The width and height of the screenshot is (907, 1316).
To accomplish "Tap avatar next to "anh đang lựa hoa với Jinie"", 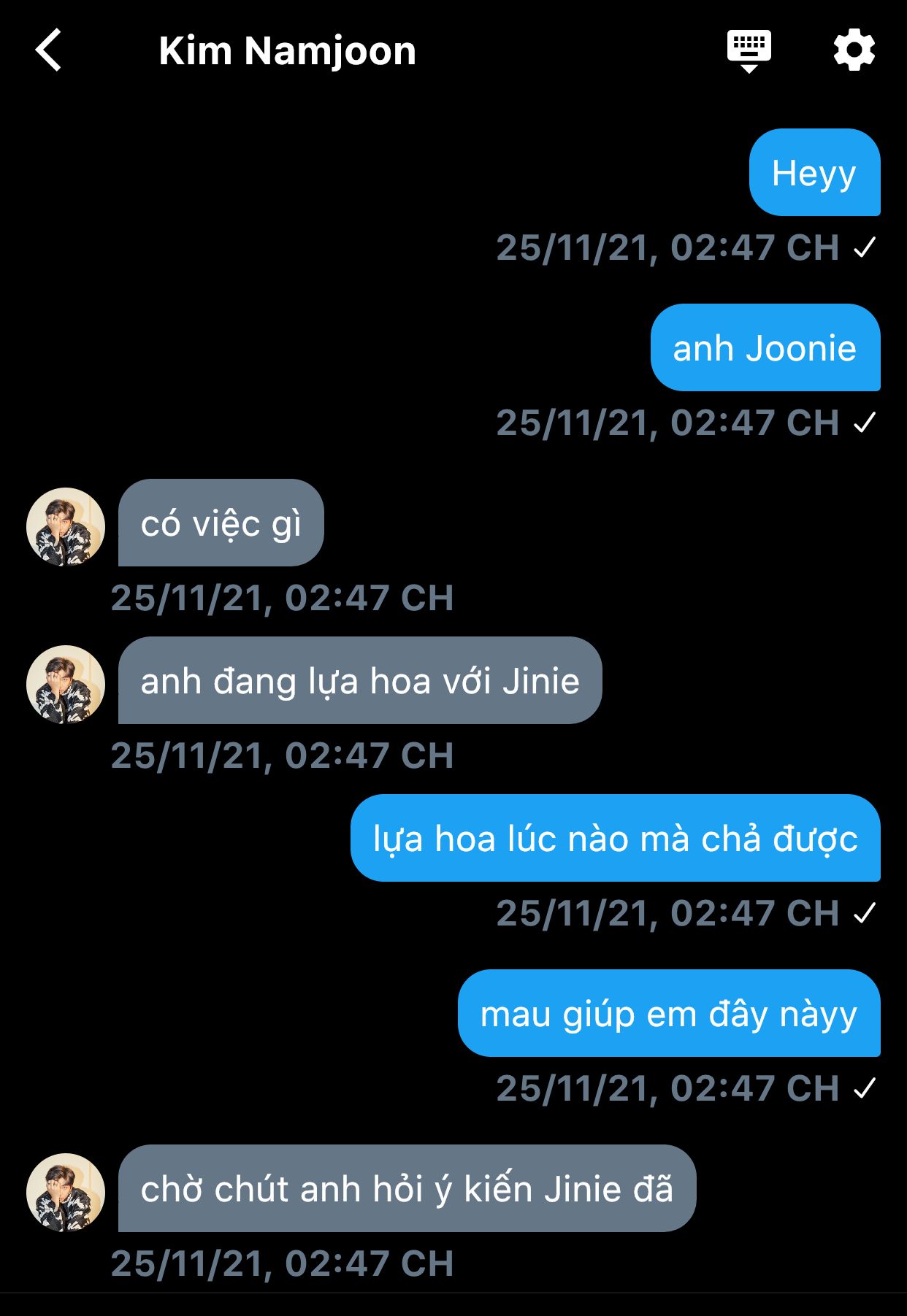I will (x=66, y=685).
